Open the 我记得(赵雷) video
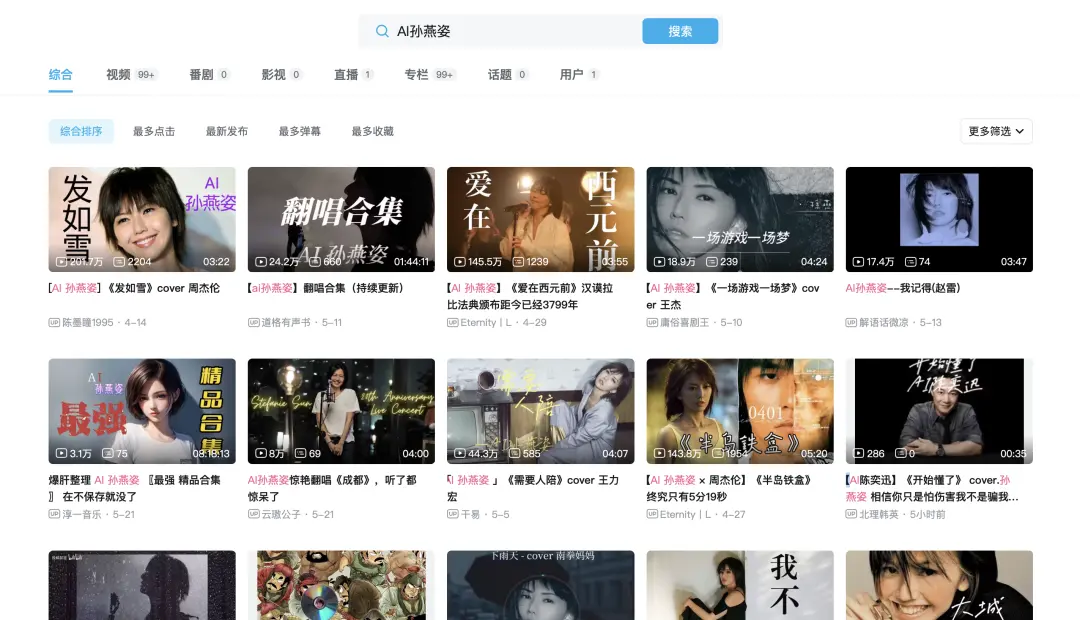 pyautogui.click(x=938, y=219)
